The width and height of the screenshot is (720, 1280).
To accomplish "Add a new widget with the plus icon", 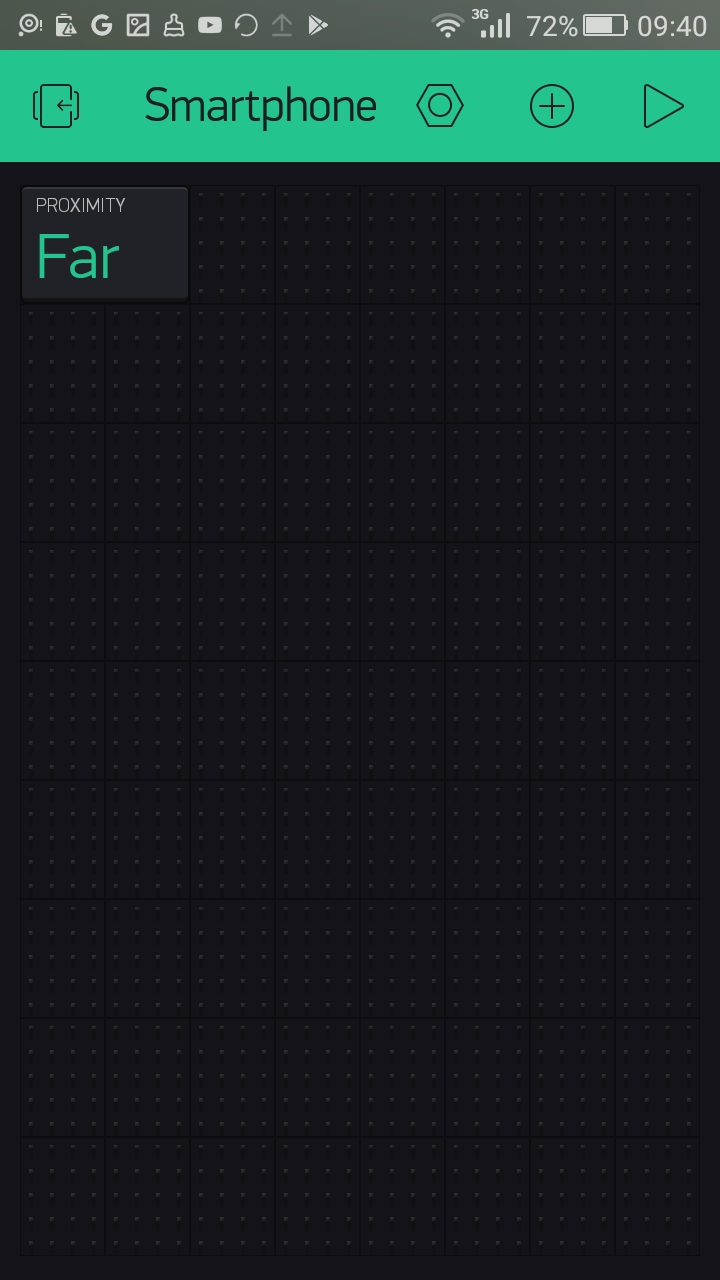I will (x=552, y=106).
